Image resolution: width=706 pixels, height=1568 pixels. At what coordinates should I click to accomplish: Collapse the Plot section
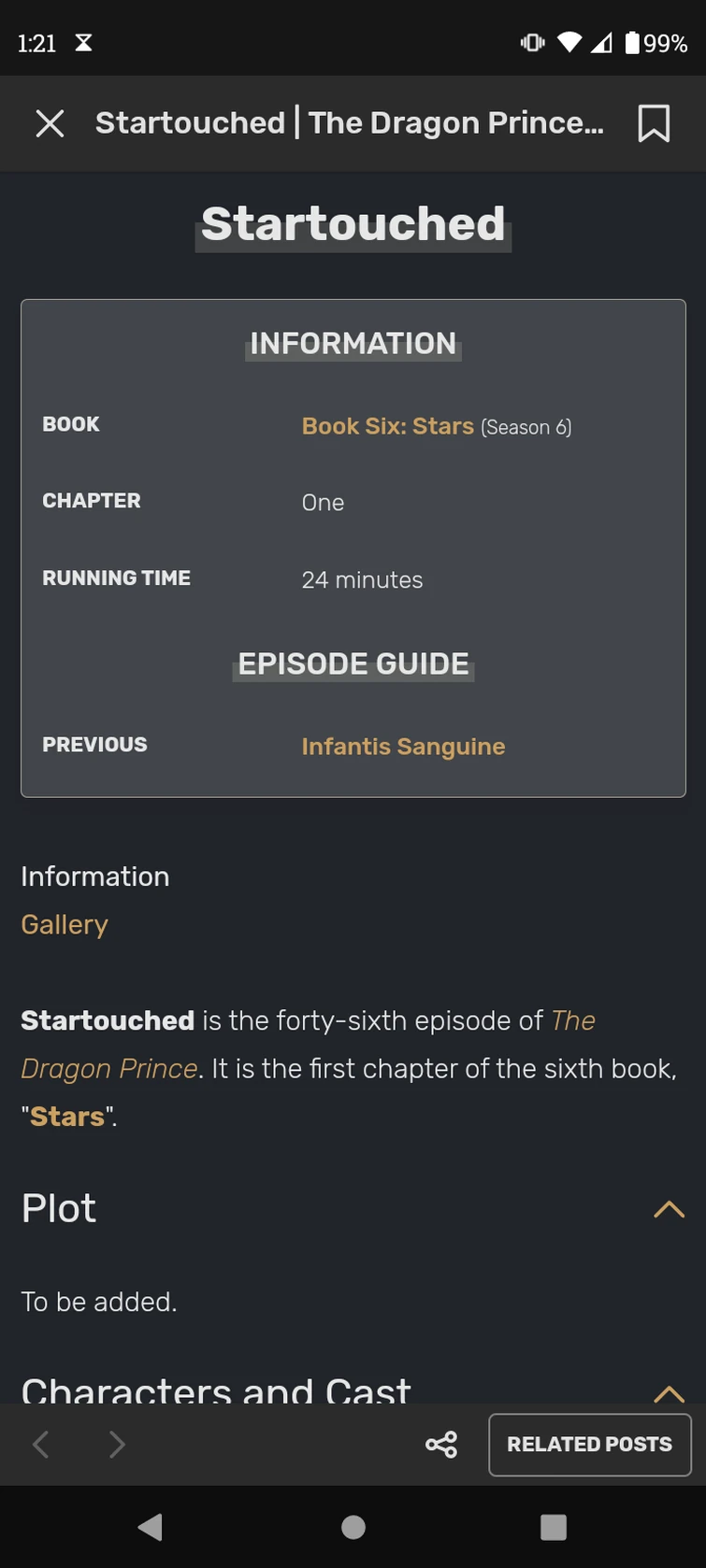669,1208
